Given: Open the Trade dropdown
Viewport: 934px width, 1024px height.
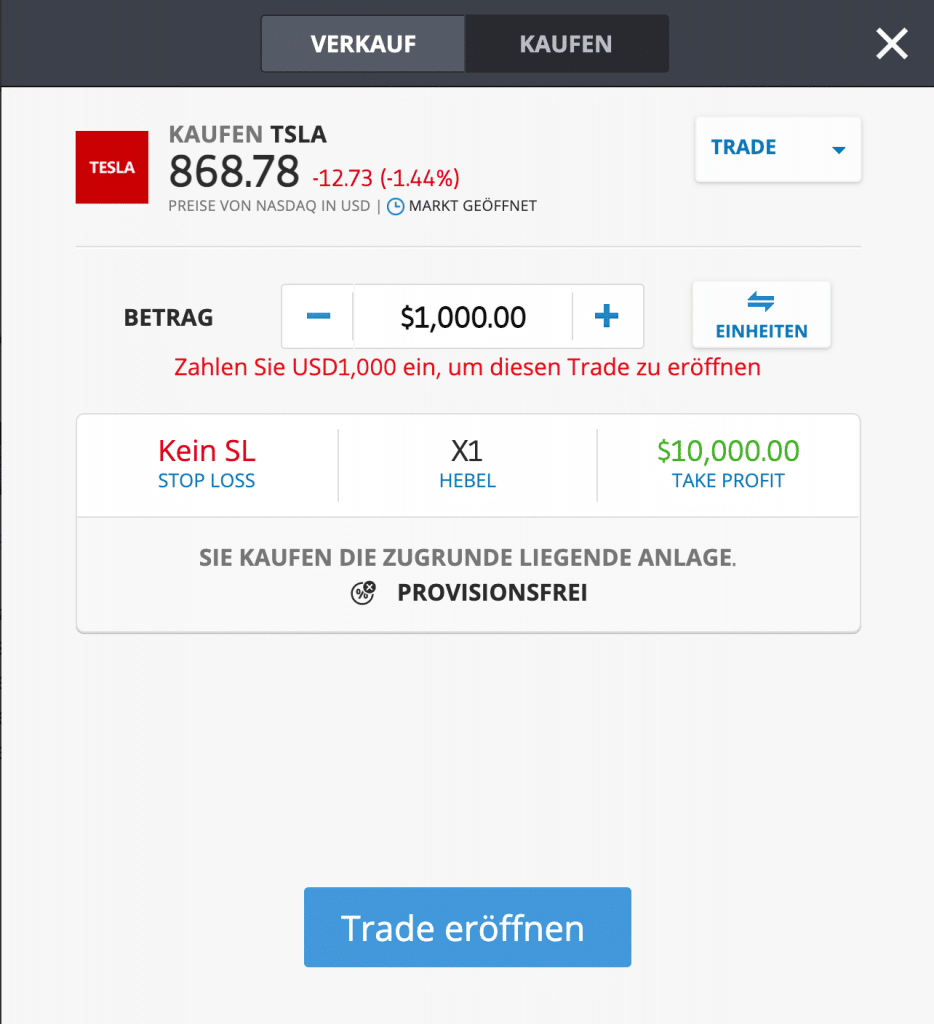Looking at the screenshot, I should tap(778, 148).
